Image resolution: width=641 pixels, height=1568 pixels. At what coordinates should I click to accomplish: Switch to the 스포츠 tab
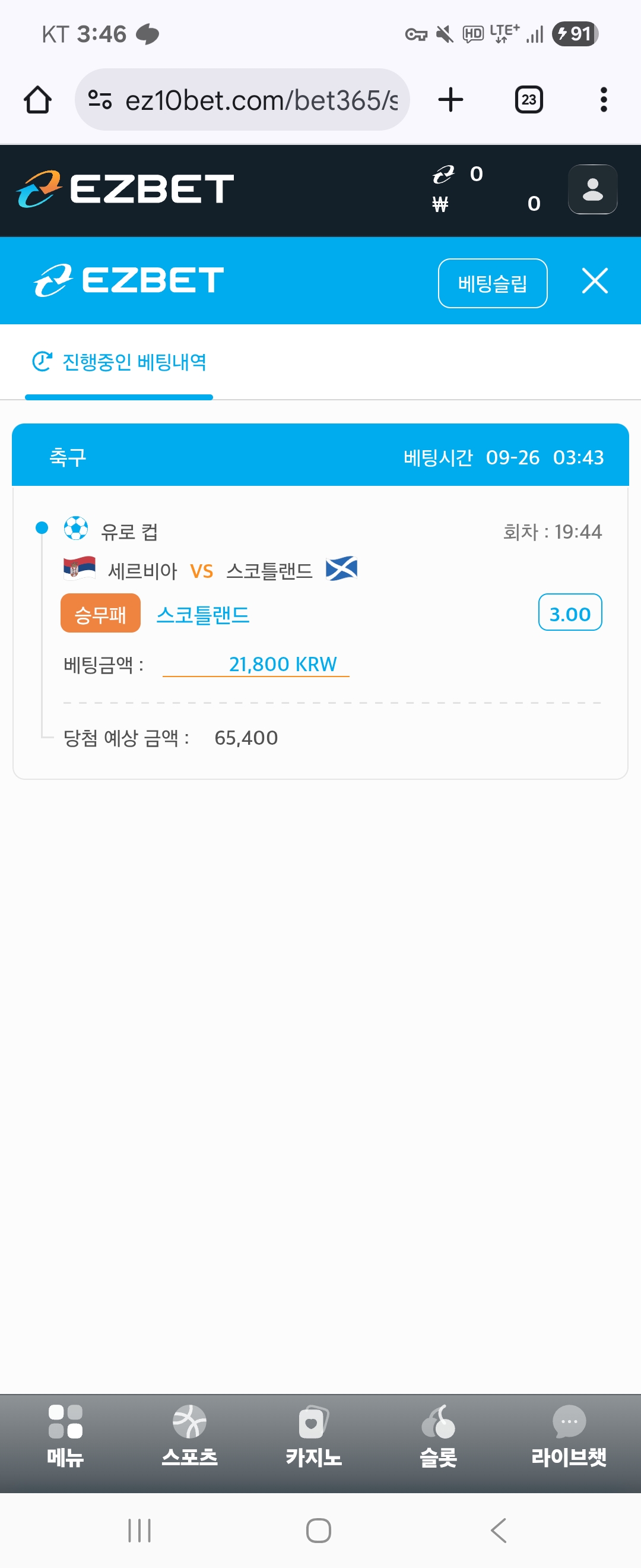(189, 1437)
